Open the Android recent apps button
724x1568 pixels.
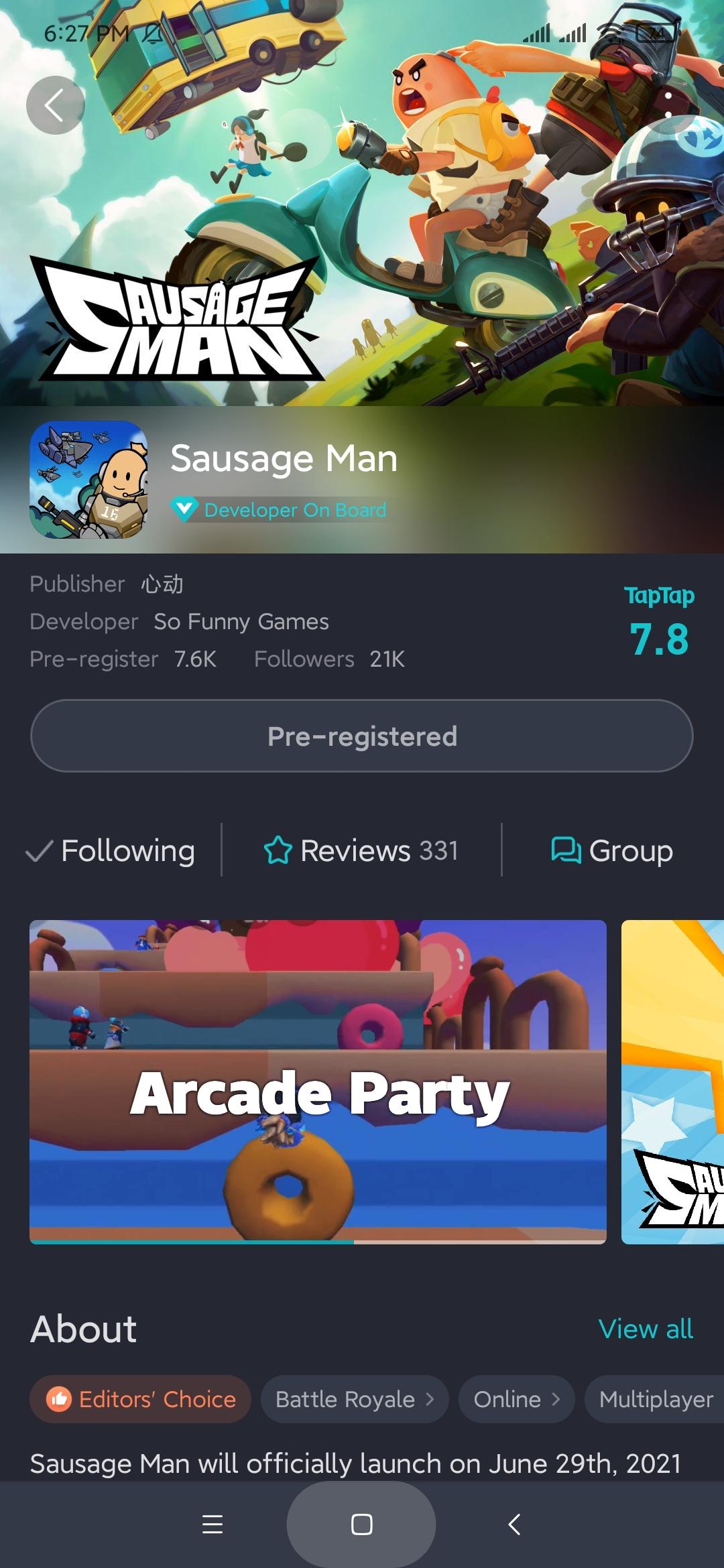pos(212,1522)
